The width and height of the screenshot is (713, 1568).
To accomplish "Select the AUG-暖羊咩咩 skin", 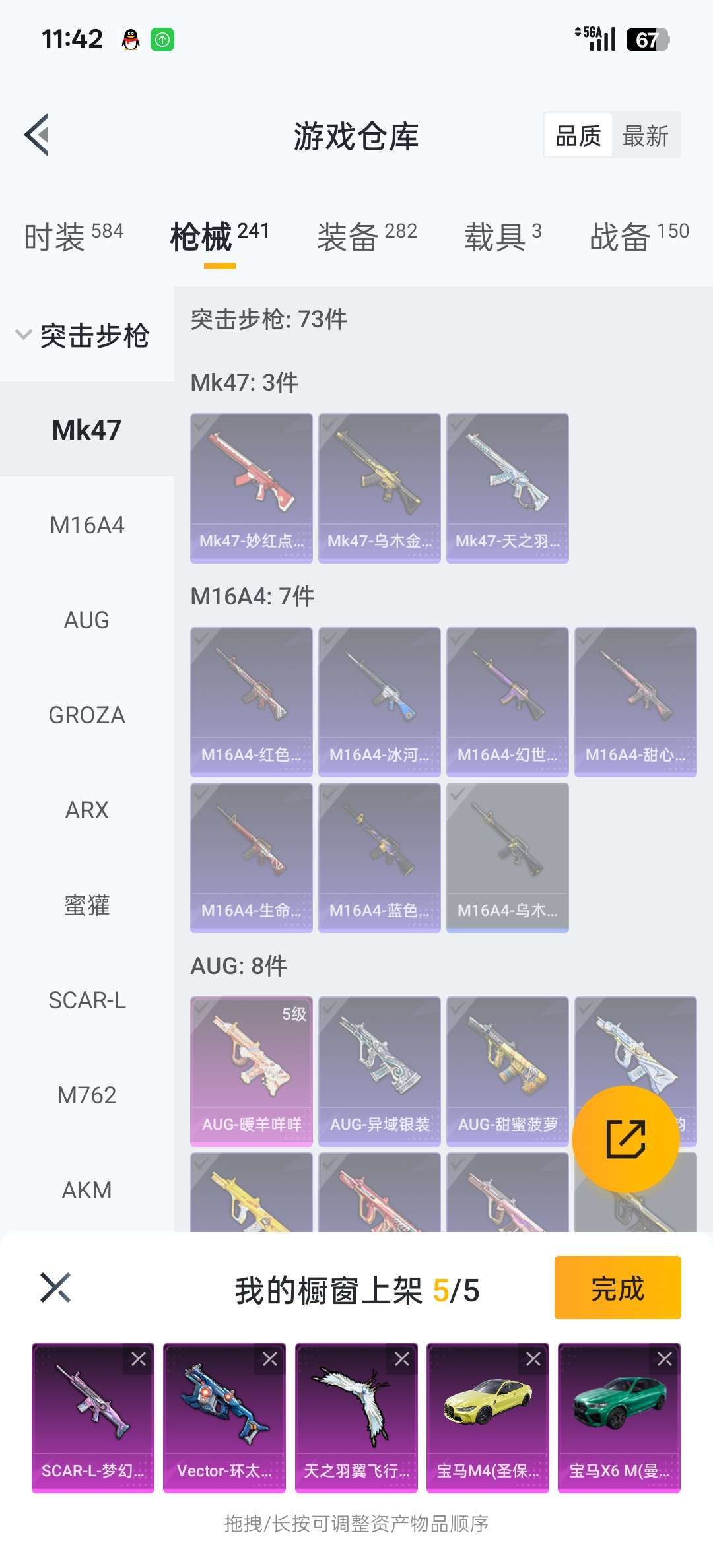I will coord(252,1072).
